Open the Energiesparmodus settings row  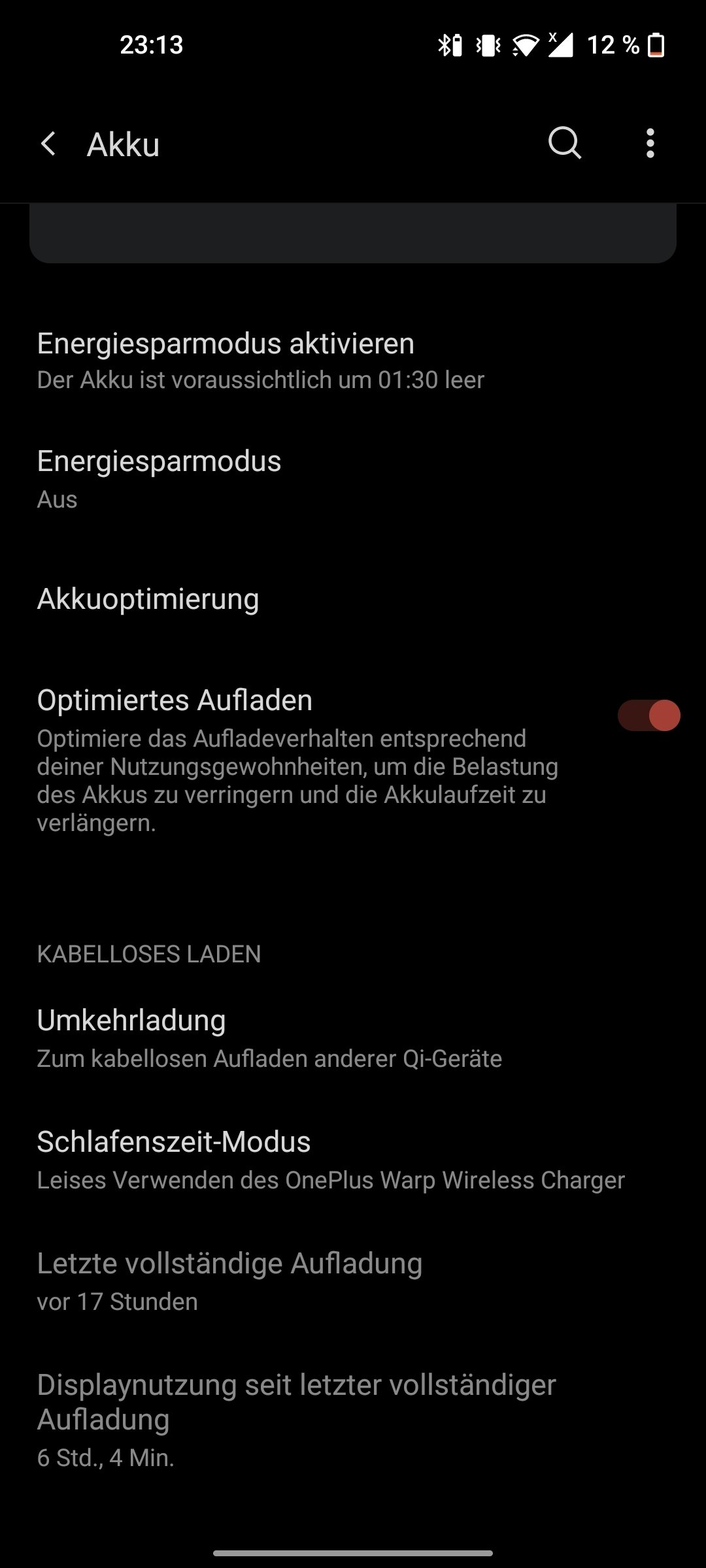(353, 480)
